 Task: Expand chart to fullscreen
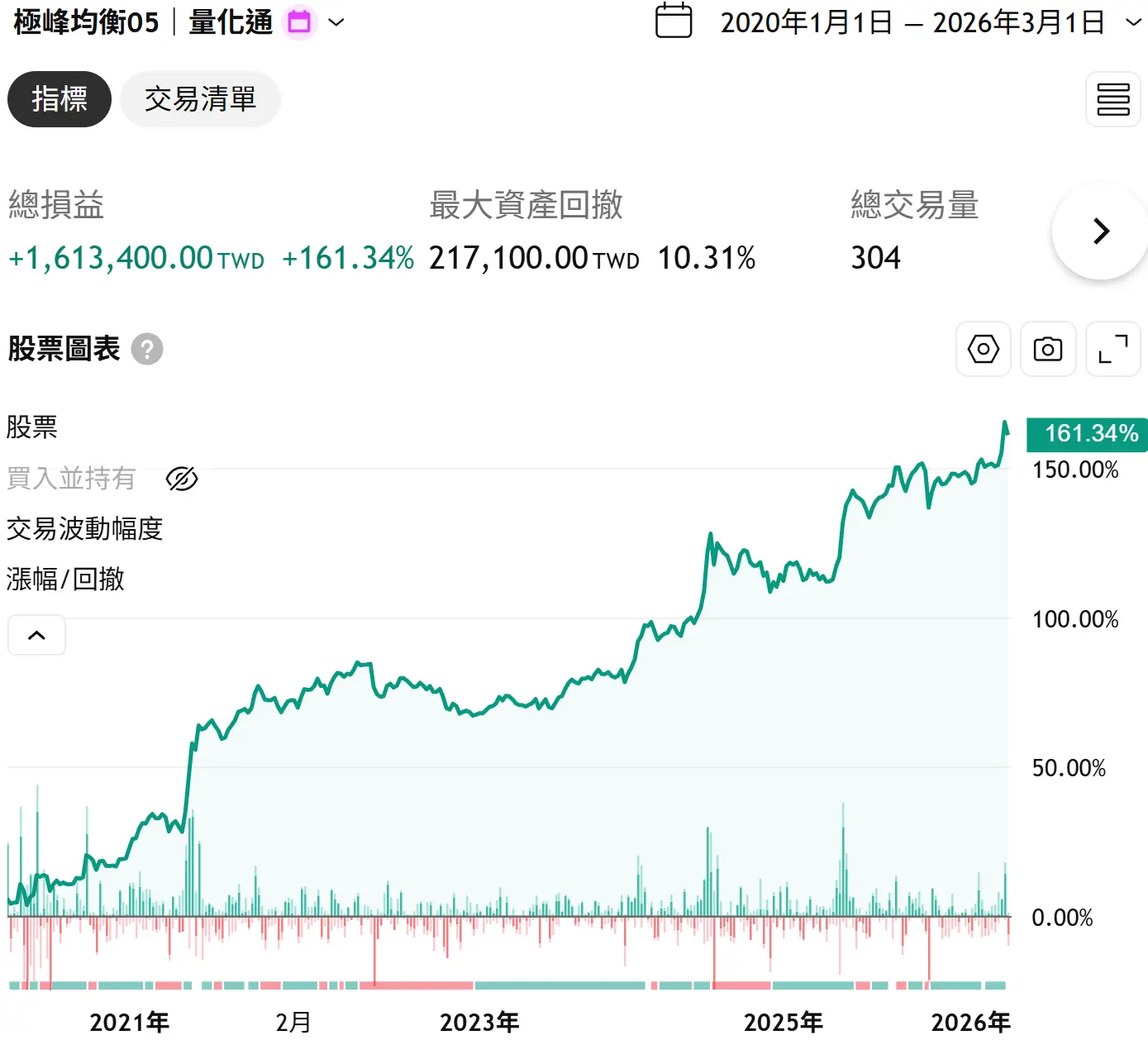click(1112, 349)
